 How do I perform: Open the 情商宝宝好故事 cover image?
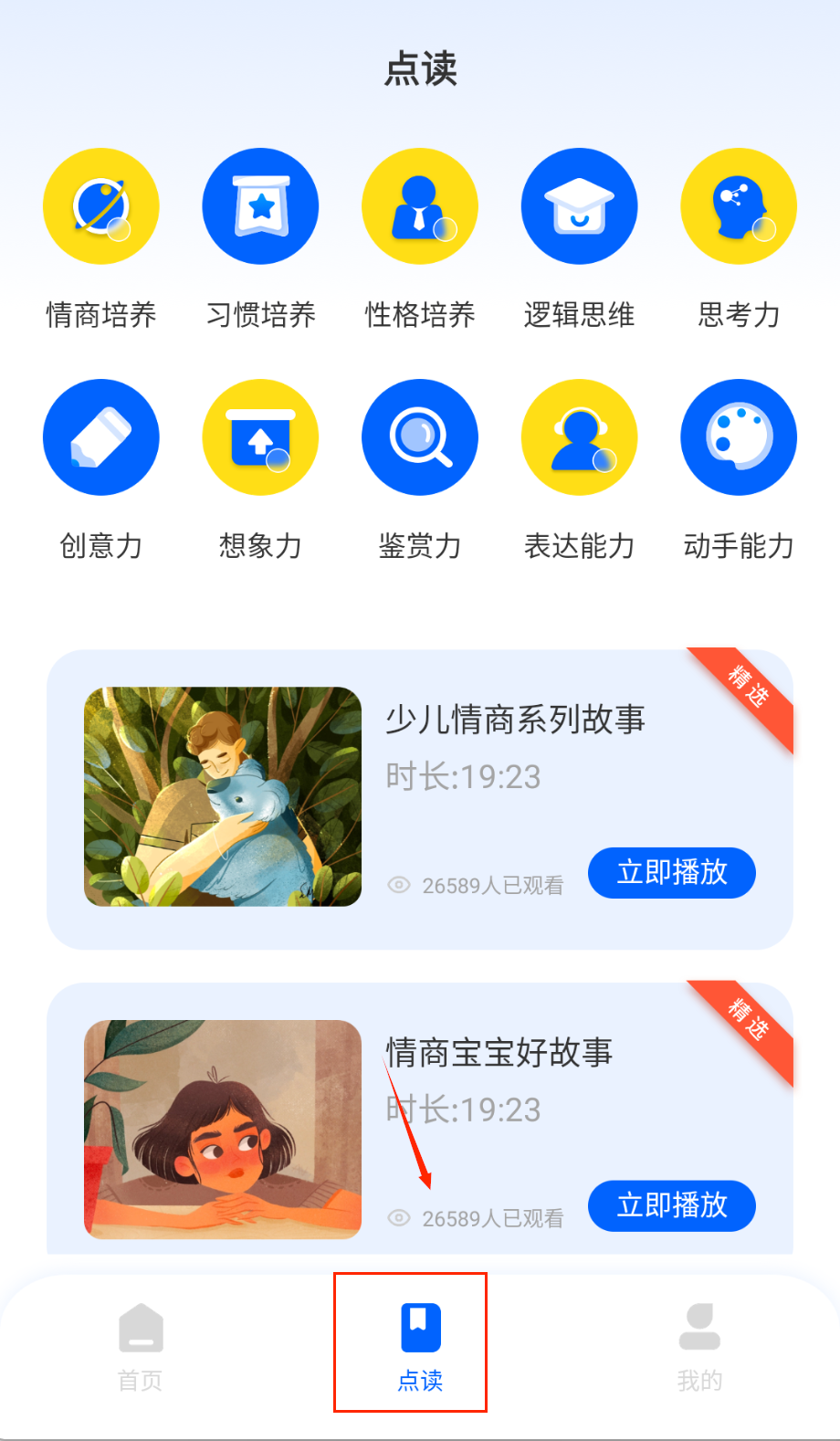click(223, 1129)
